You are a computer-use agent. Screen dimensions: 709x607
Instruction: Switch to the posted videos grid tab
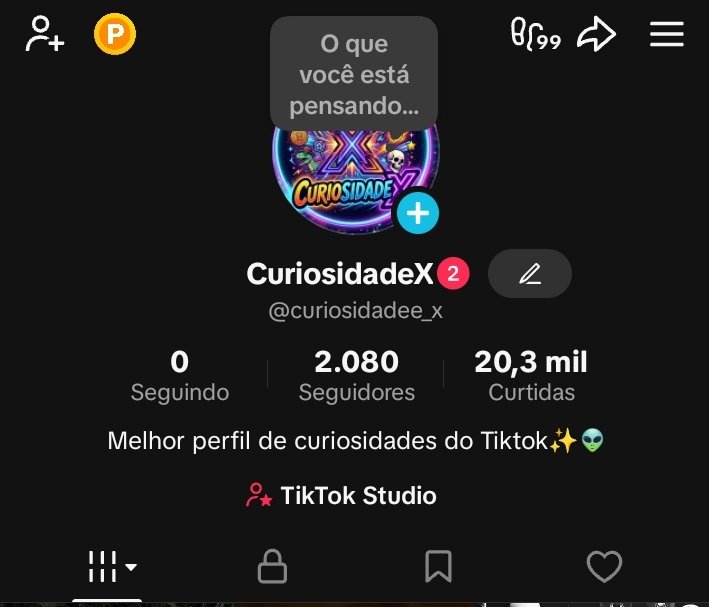tap(108, 567)
